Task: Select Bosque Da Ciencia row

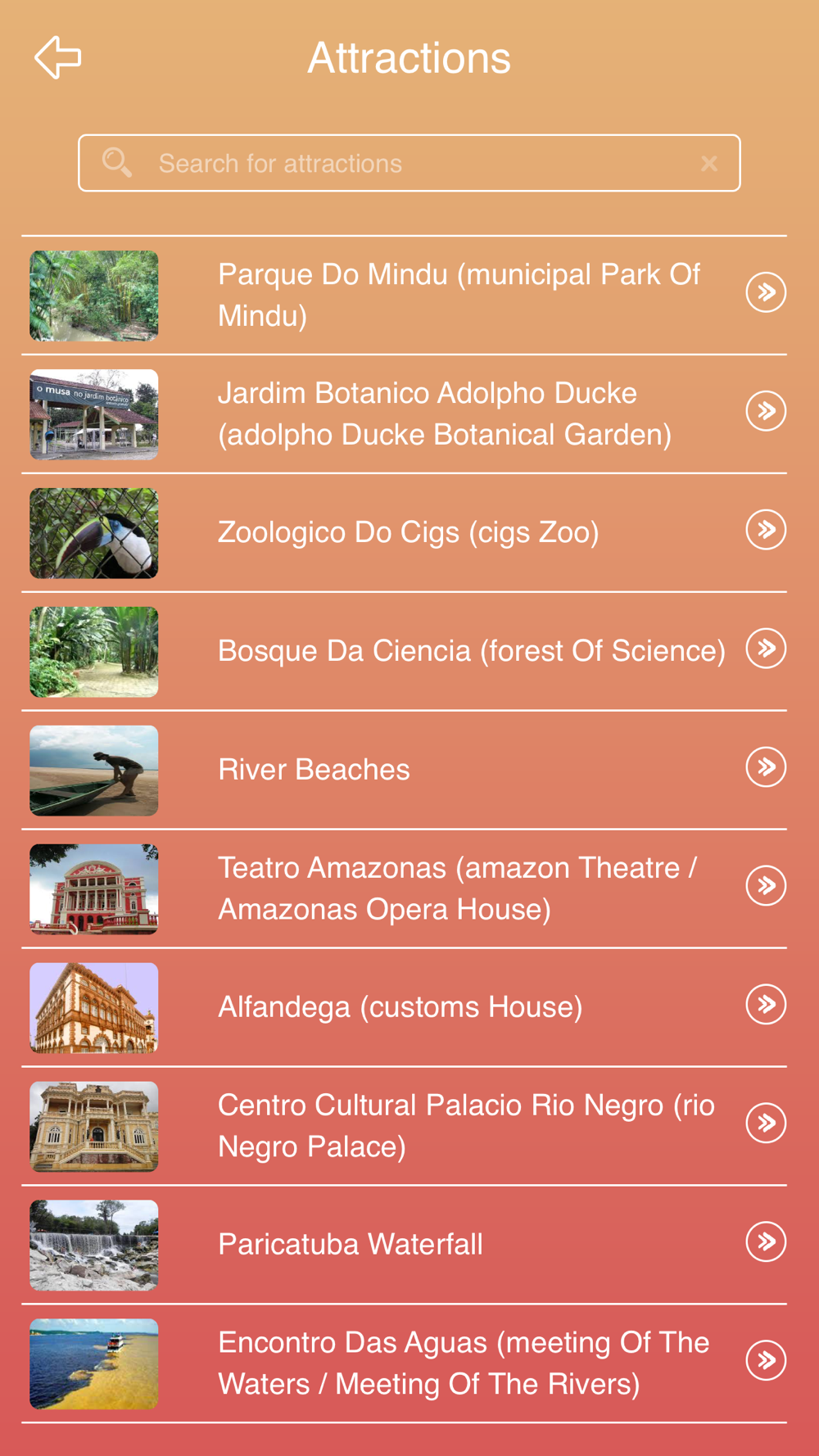Action: (405, 652)
